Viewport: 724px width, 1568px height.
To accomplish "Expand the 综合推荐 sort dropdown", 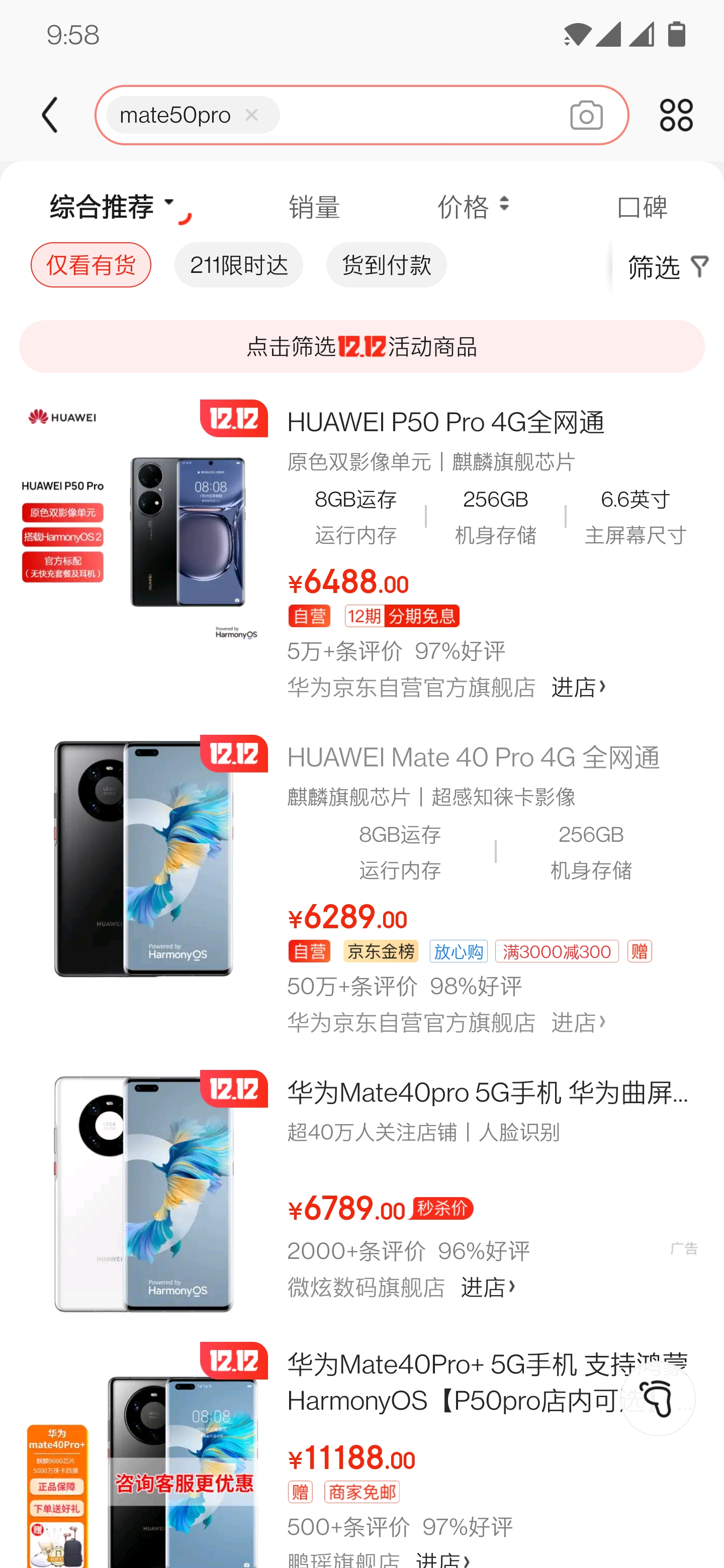I will [110, 207].
